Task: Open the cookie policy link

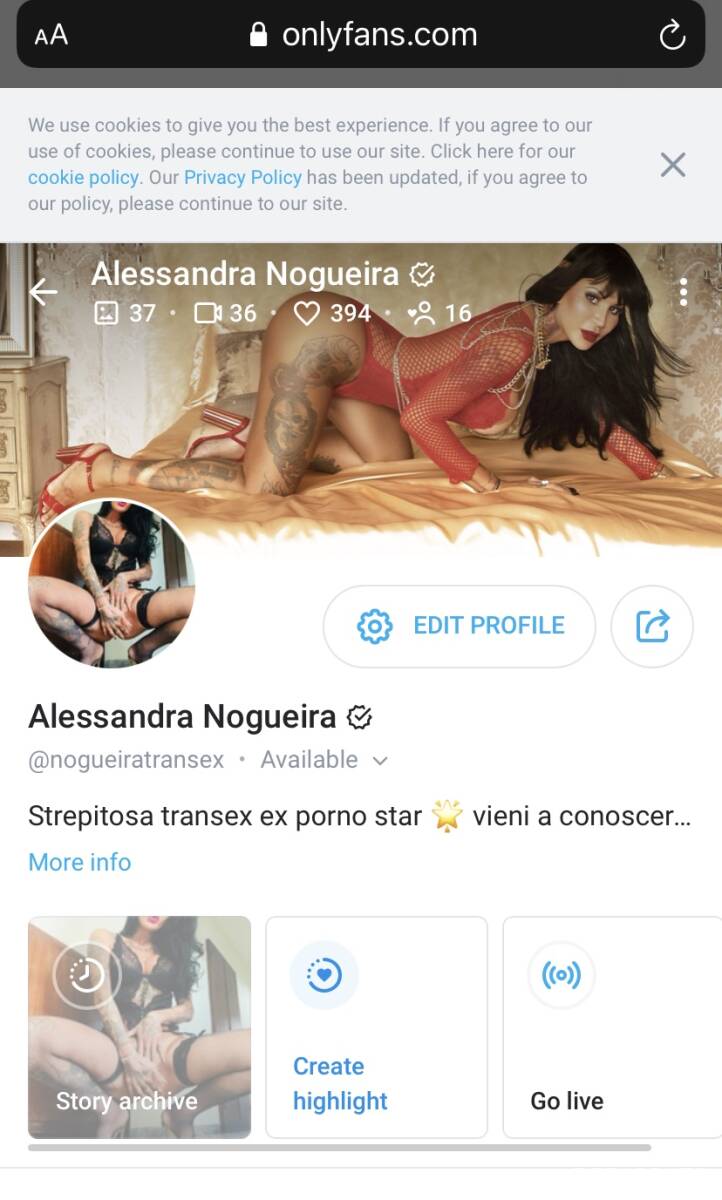Action: pyautogui.click(x=83, y=178)
